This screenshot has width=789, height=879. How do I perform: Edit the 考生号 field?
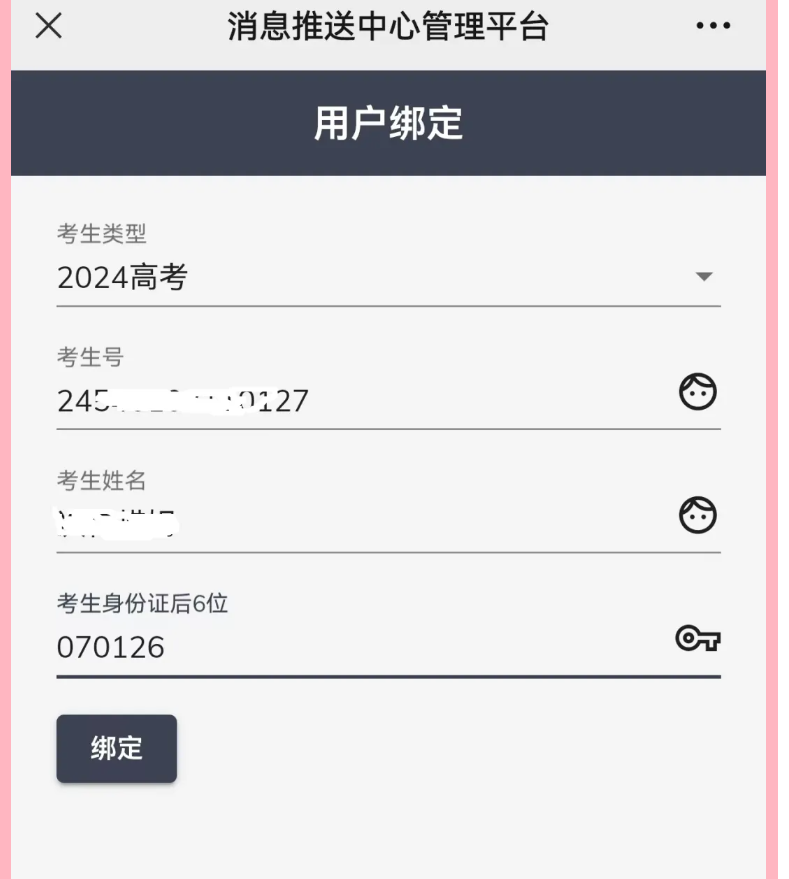[x=360, y=401]
